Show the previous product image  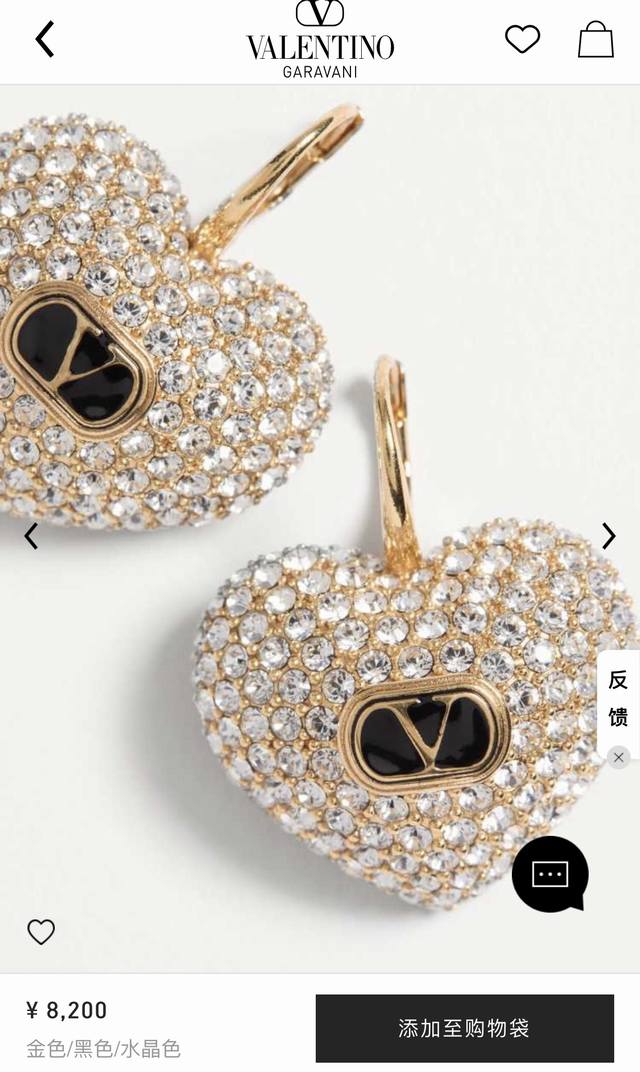click(x=31, y=537)
